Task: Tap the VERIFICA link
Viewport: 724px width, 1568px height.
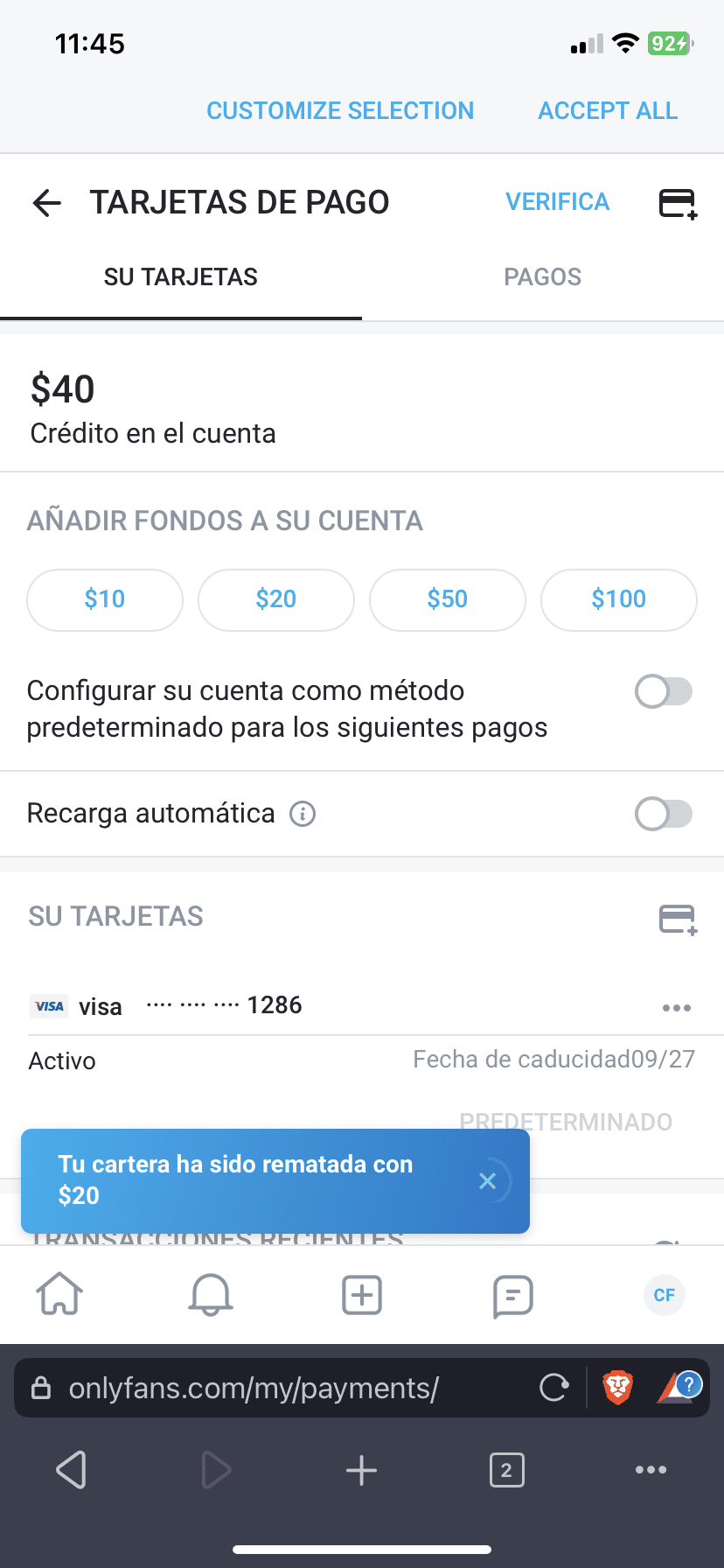Action: pos(557,202)
